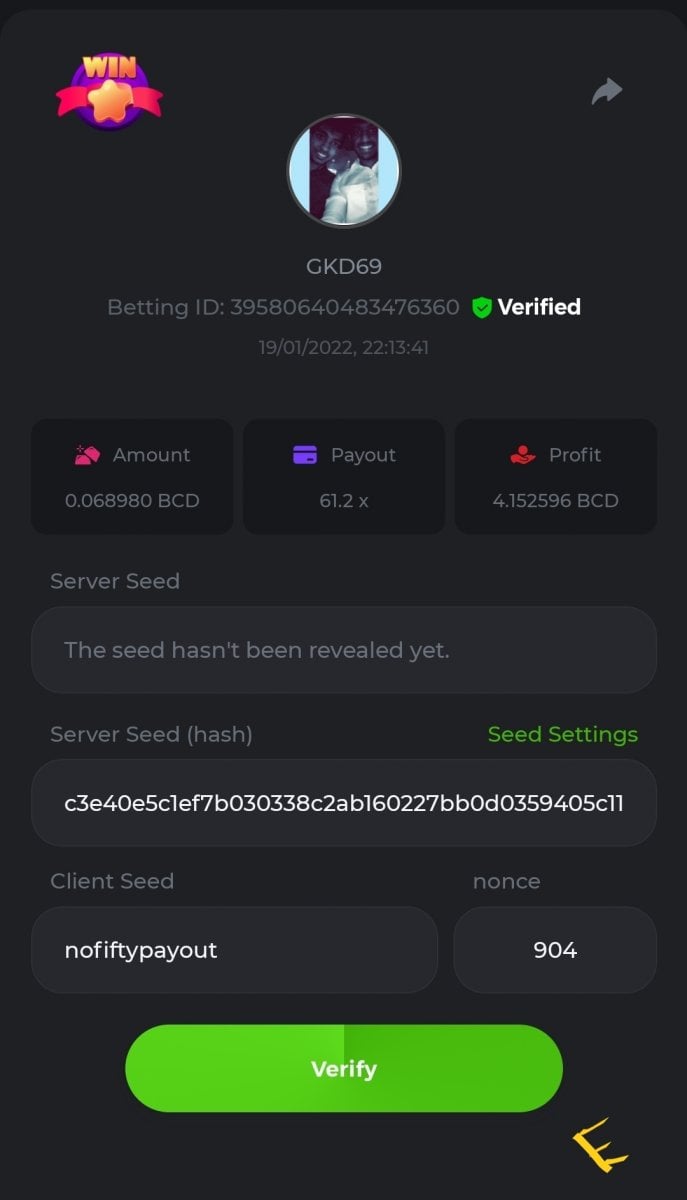Viewport: 687px width, 1200px height.
Task: Tap the Client Seed field
Action: click(x=234, y=950)
